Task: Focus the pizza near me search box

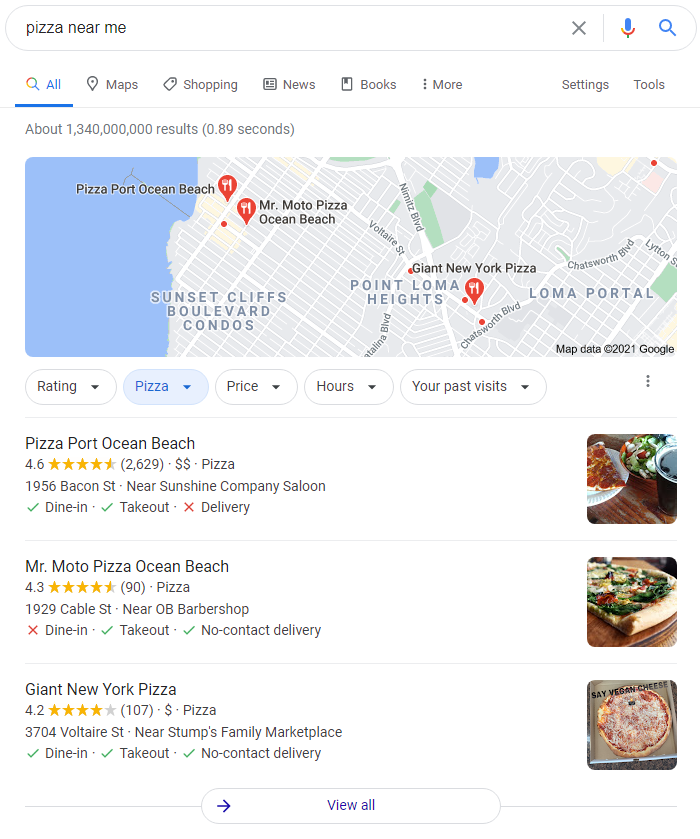Action: click(x=290, y=28)
